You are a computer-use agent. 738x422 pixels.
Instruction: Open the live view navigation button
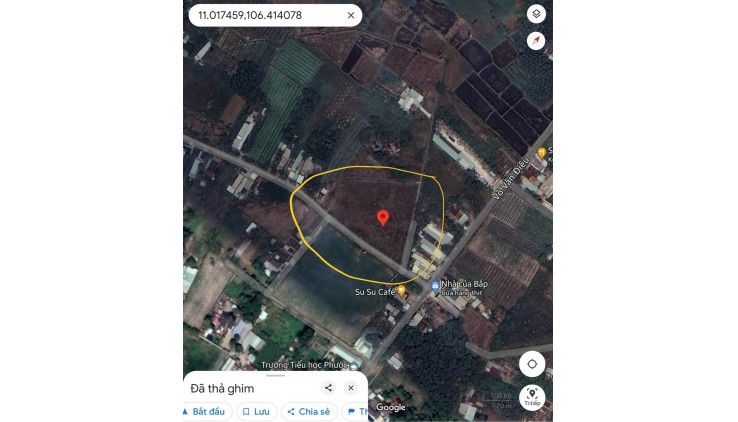(532, 396)
